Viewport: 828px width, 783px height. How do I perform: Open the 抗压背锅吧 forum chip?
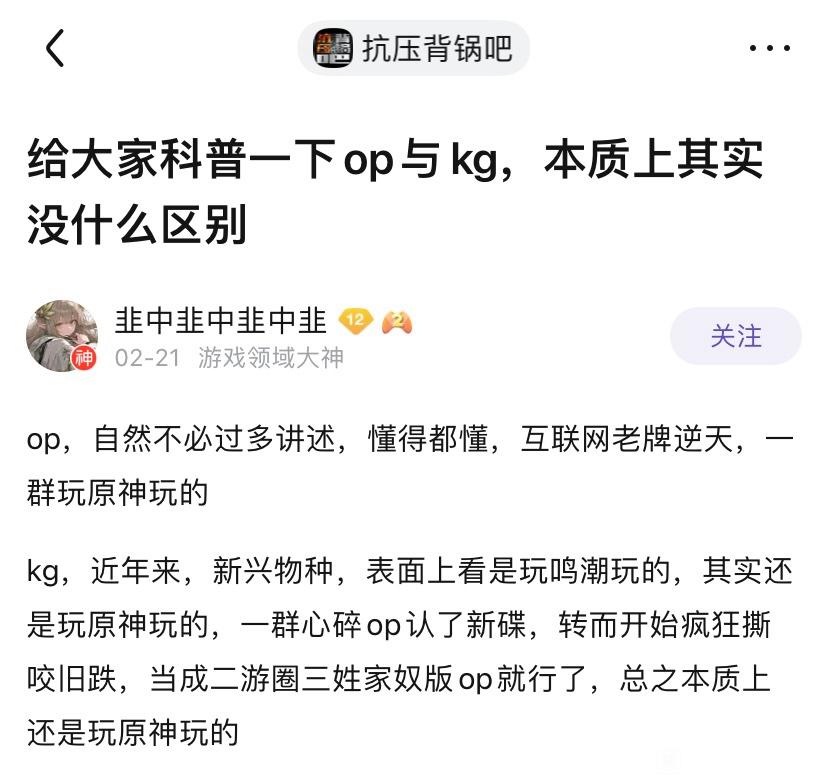coord(413,48)
